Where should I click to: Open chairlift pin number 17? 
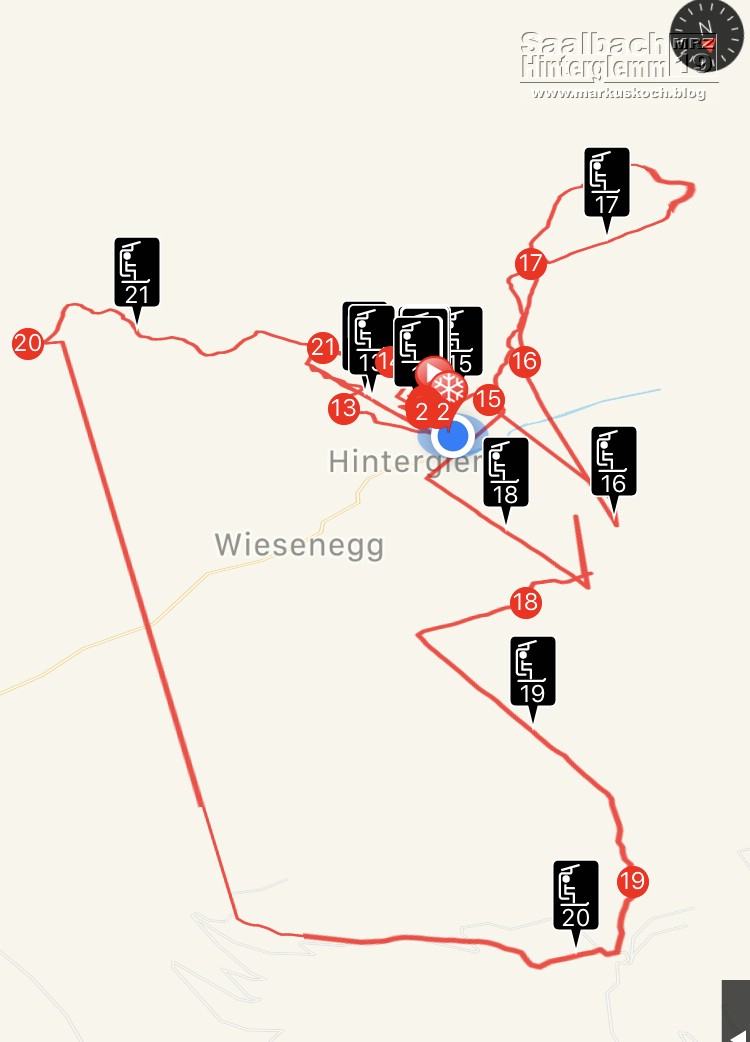pos(607,183)
